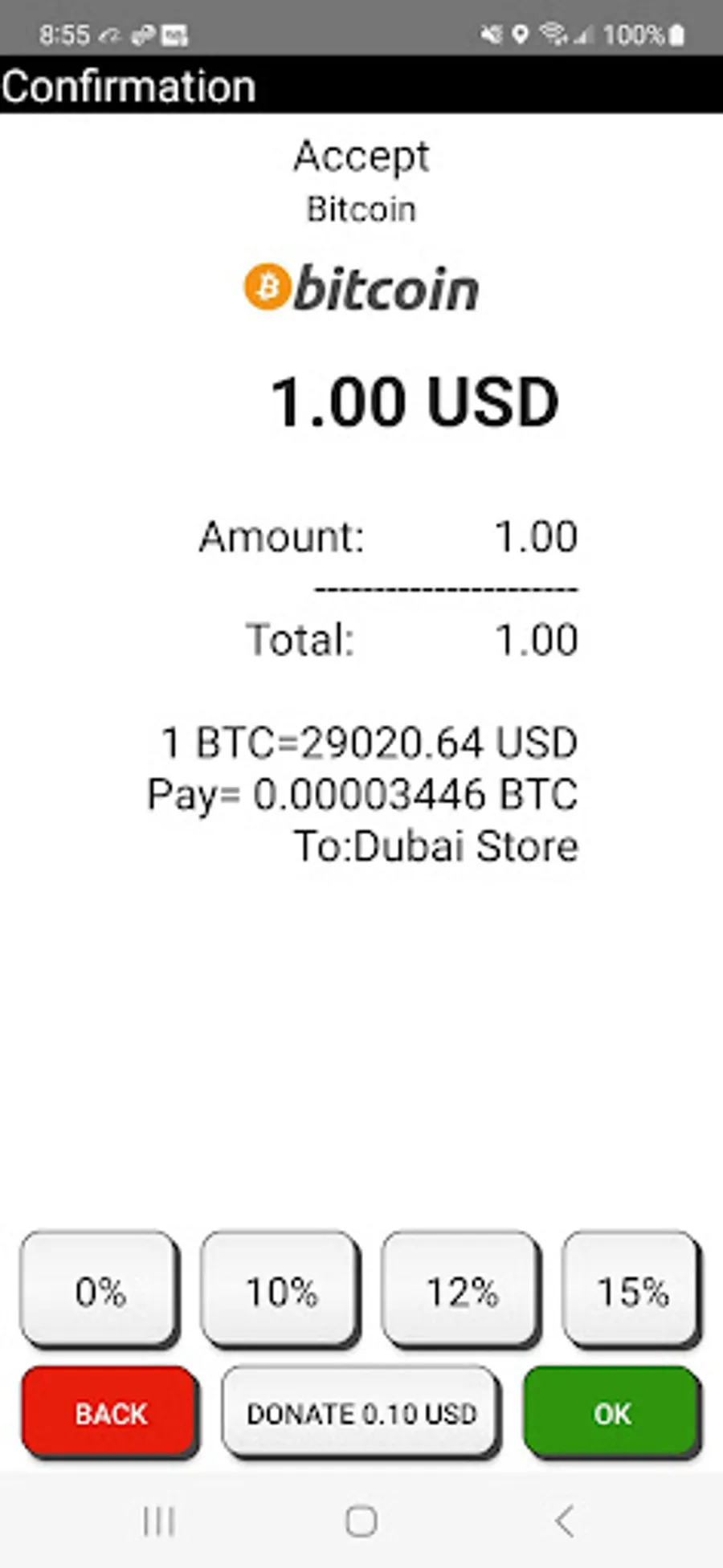
Task: Select the 0% tip option
Action: pyautogui.click(x=99, y=1290)
